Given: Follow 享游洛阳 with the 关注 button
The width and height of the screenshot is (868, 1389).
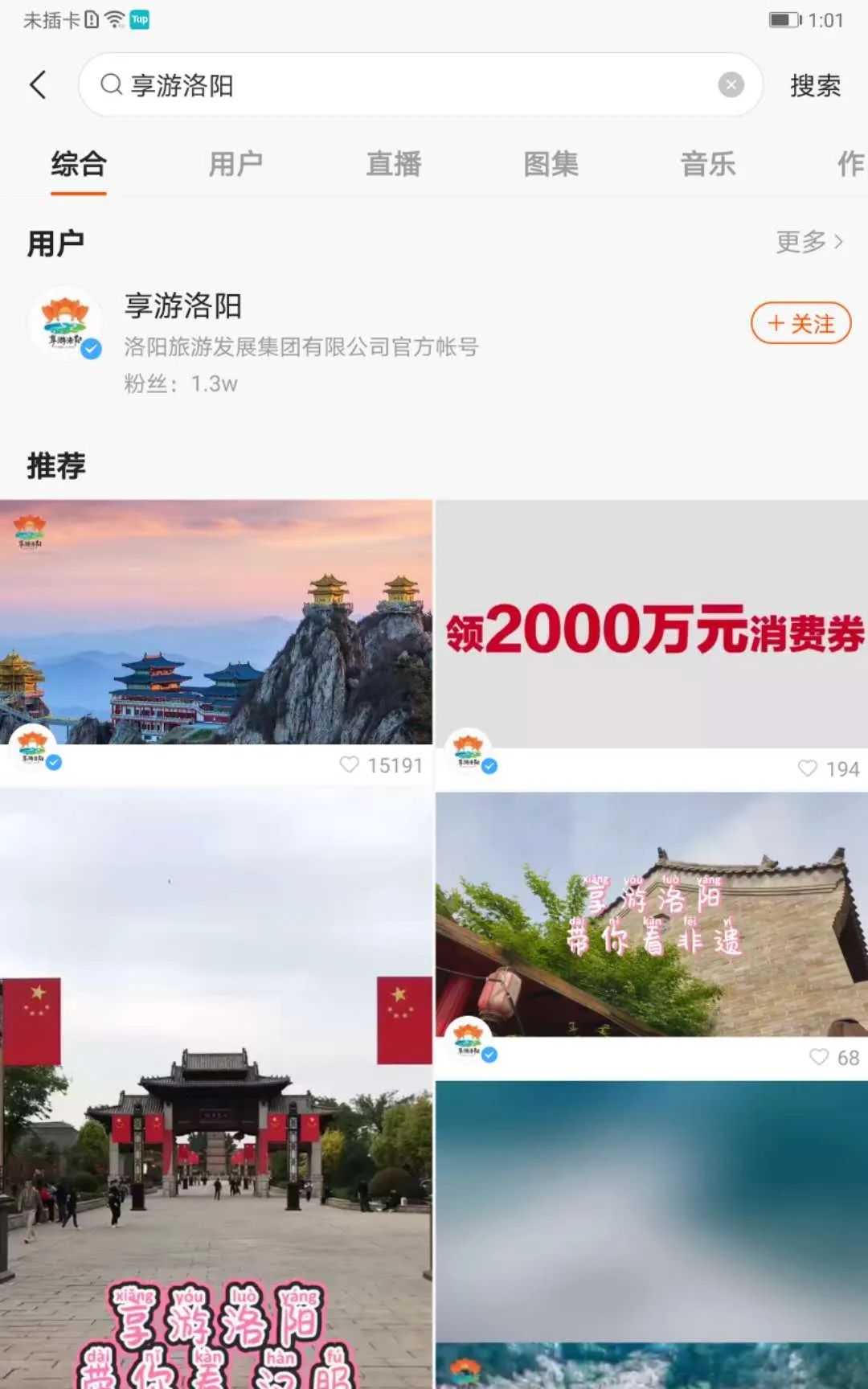Looking at the screenshot, I should [x=800, y=323].
